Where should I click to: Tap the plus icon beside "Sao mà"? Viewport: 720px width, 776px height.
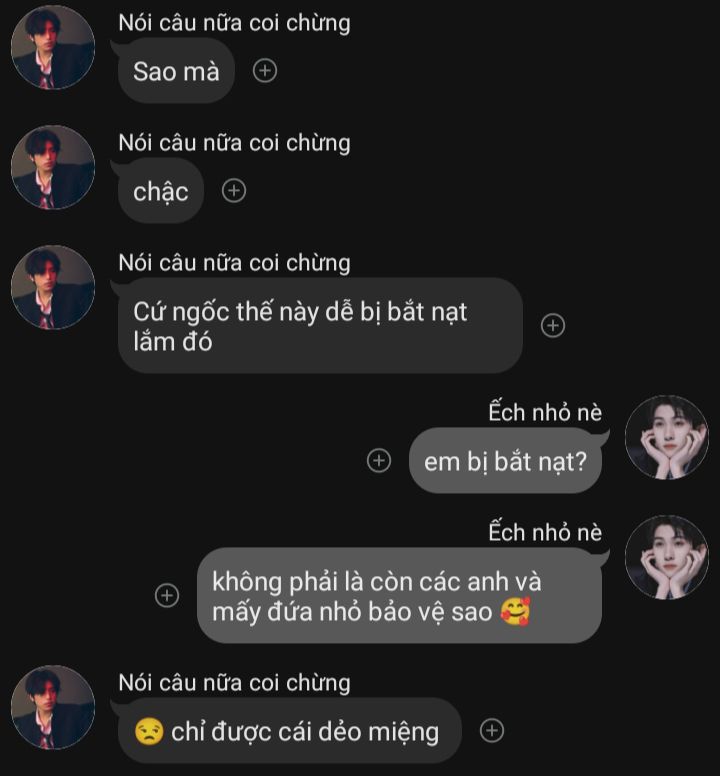coord(265,71)
